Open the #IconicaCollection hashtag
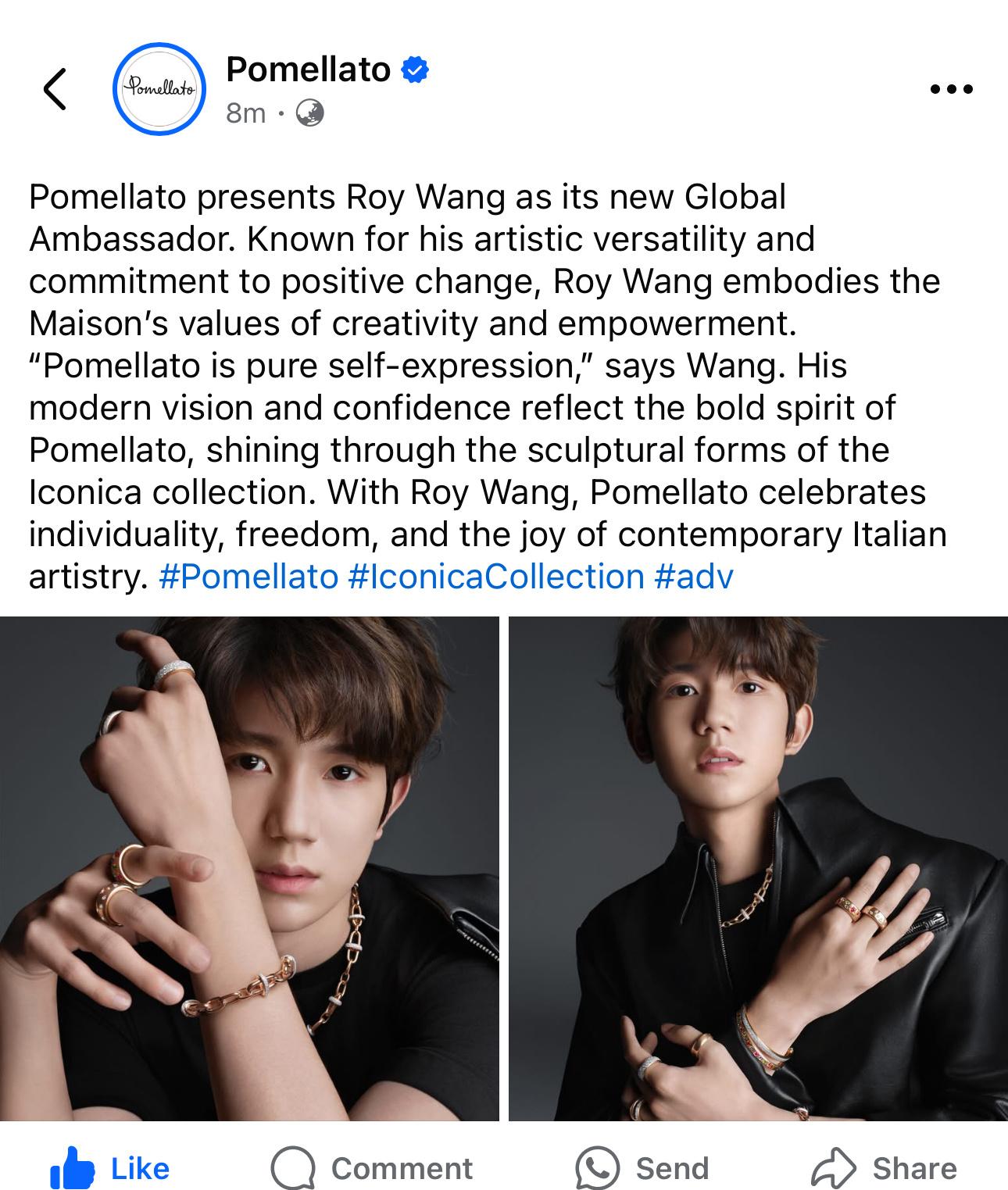Image resolution: width=1008 pixels, height=1190 pixels. pos(495,577)
